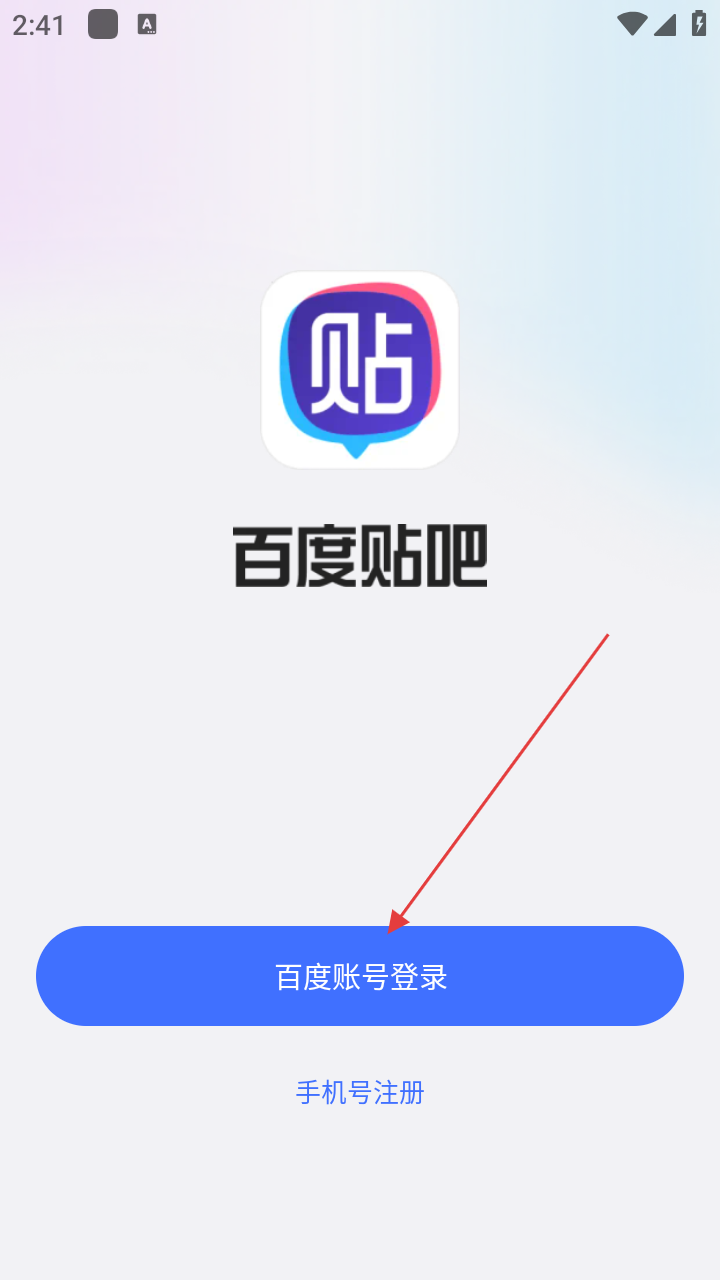Tap the 百度账号登录 button
The height and width of the screenshot is (1280, 720).
point(360,976)
